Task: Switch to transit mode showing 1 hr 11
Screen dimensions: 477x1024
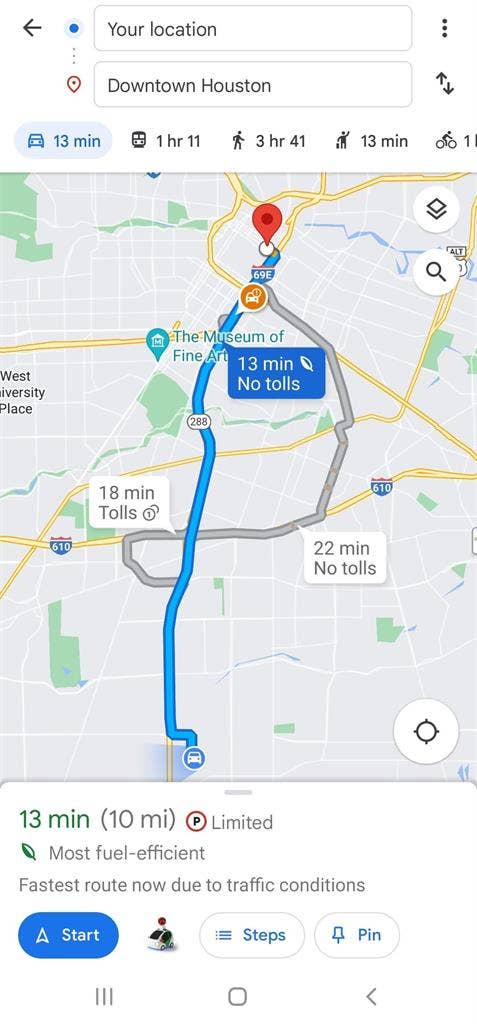Action: coord(165,140)
